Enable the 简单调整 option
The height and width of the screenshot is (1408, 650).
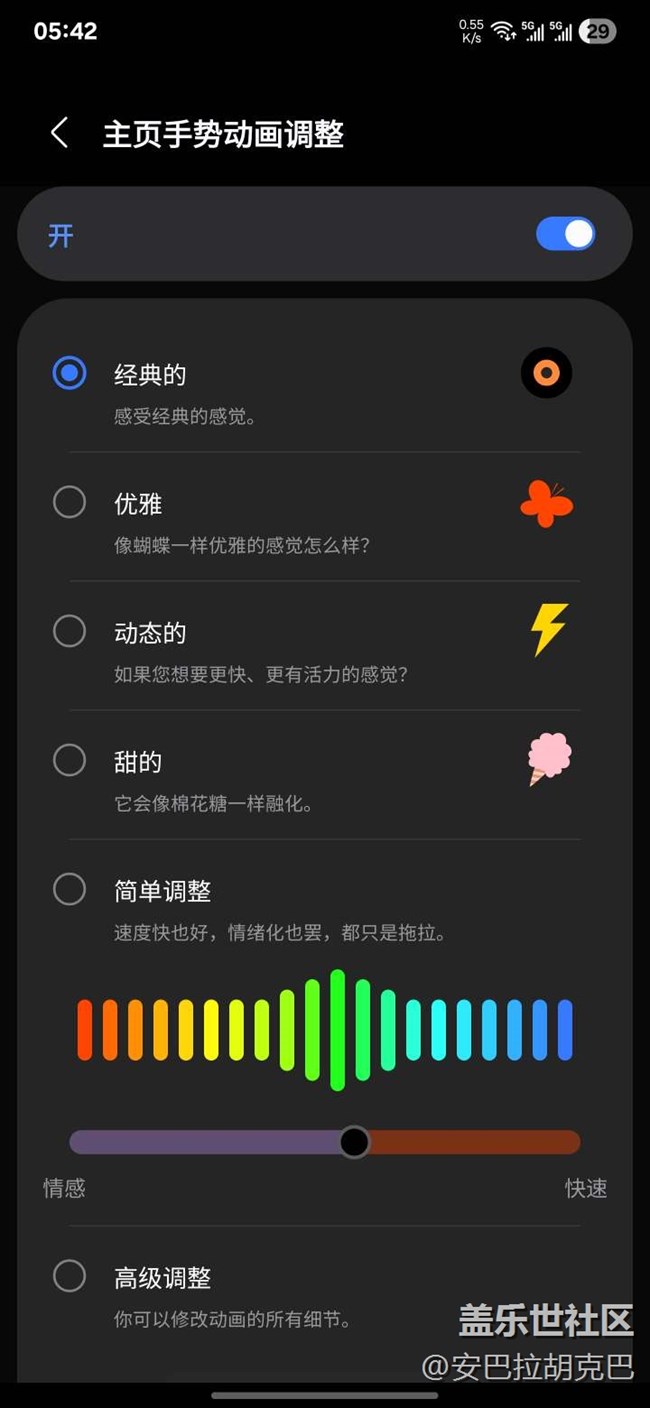(x=69, y=889)
